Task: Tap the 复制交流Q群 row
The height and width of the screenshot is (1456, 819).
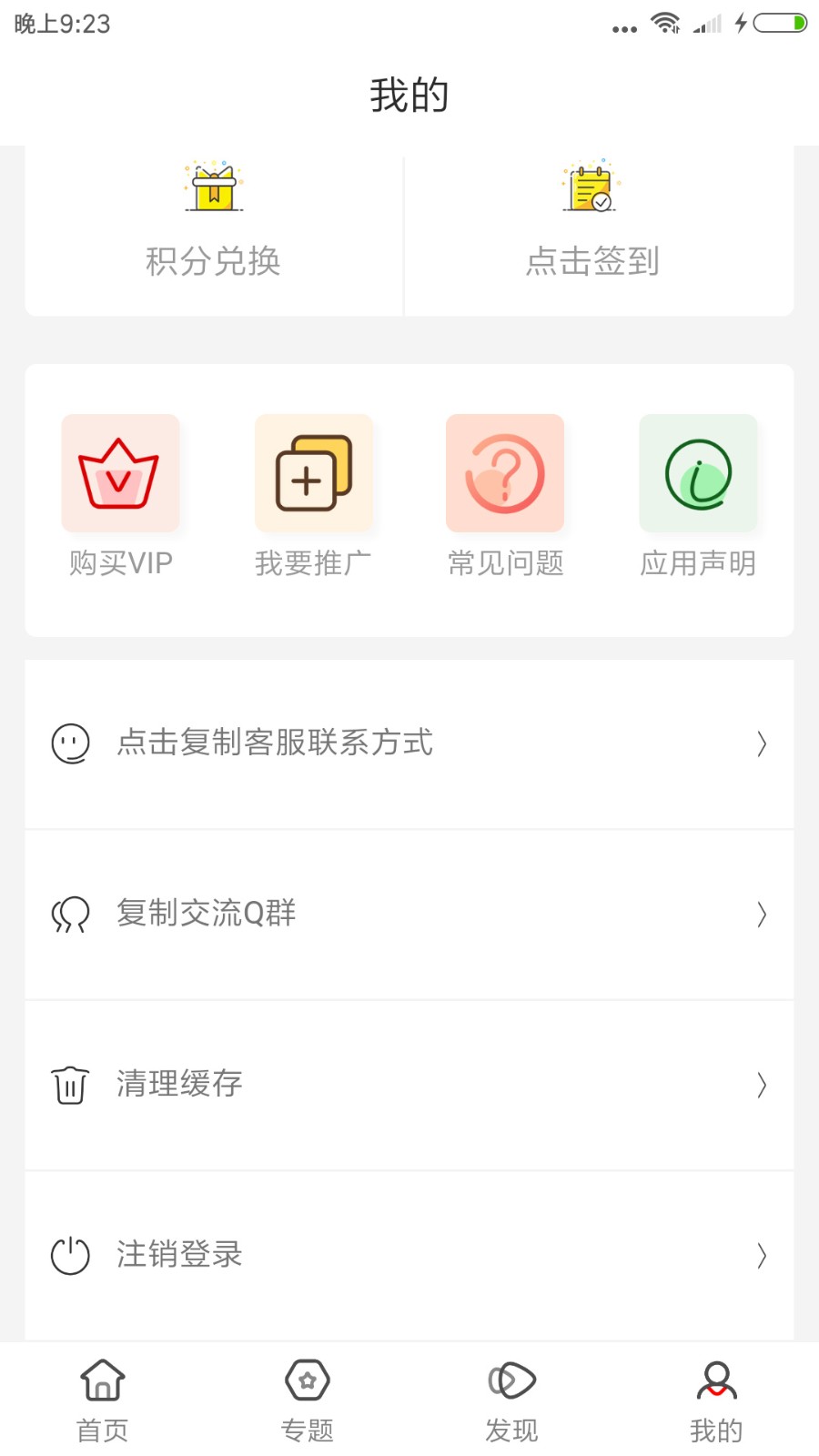Action: [409, 915]
